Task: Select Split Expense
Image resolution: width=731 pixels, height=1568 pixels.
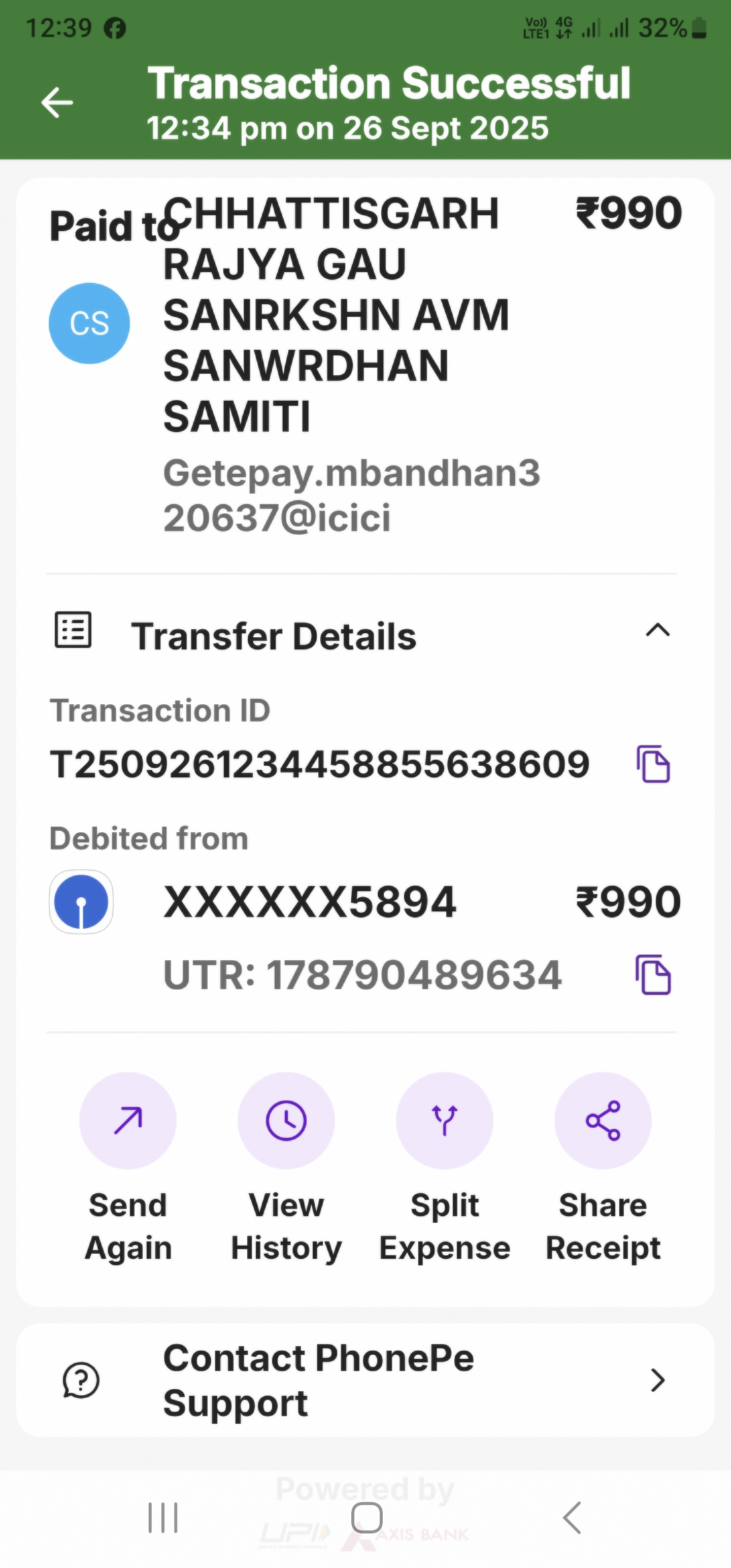Action: [444, 1121]
